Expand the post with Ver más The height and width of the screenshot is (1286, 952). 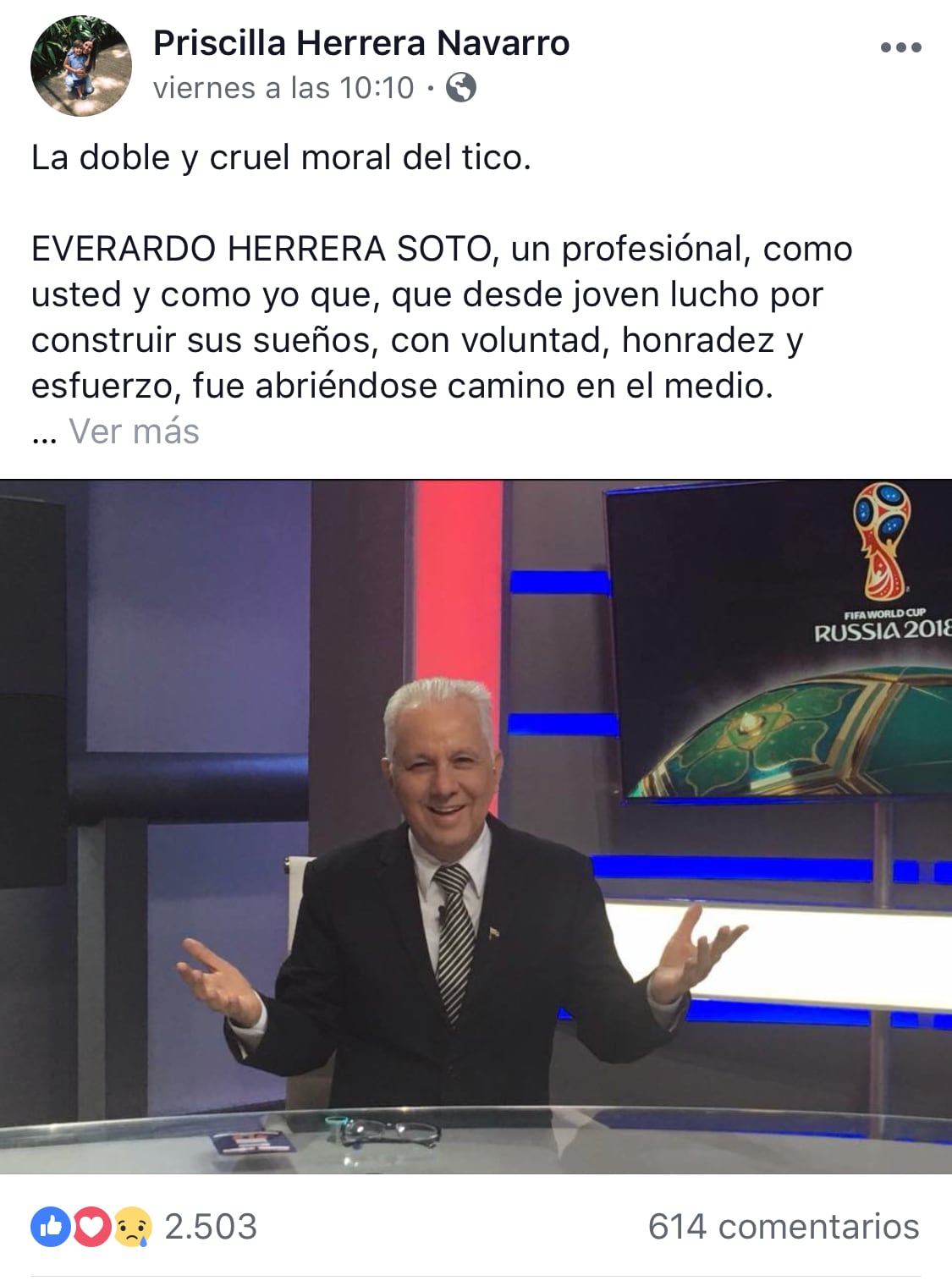pos(134,431)
